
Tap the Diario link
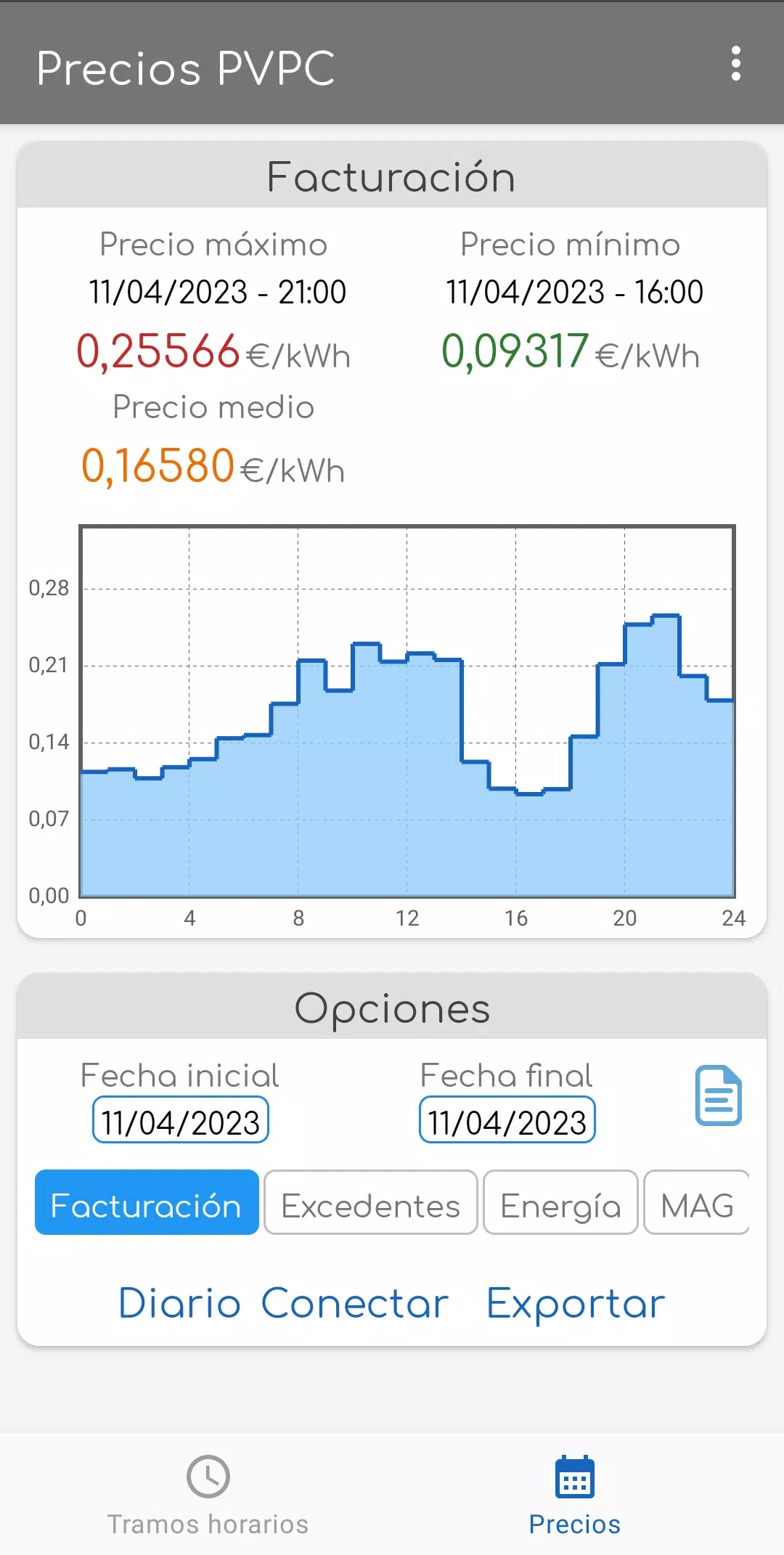179,1304
